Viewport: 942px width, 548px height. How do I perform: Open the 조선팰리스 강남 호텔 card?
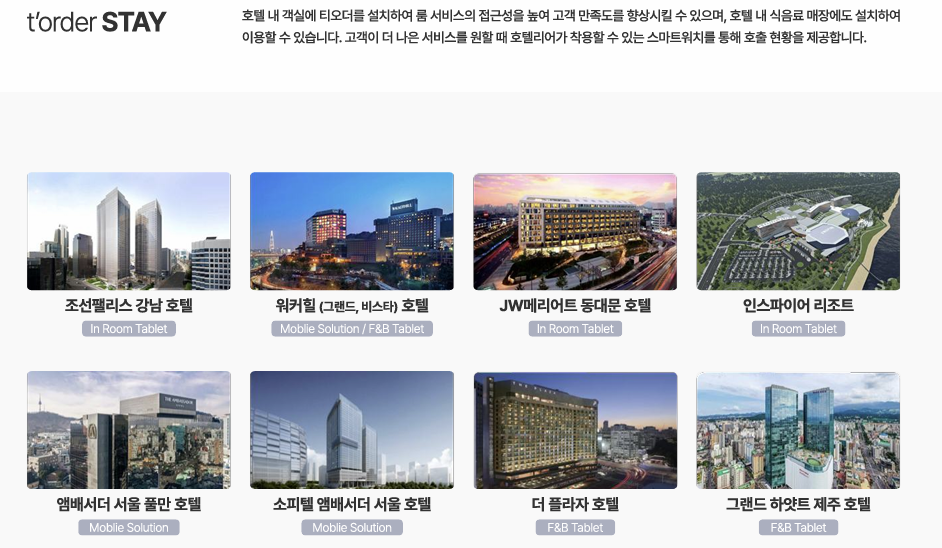(x=128, y=231)
